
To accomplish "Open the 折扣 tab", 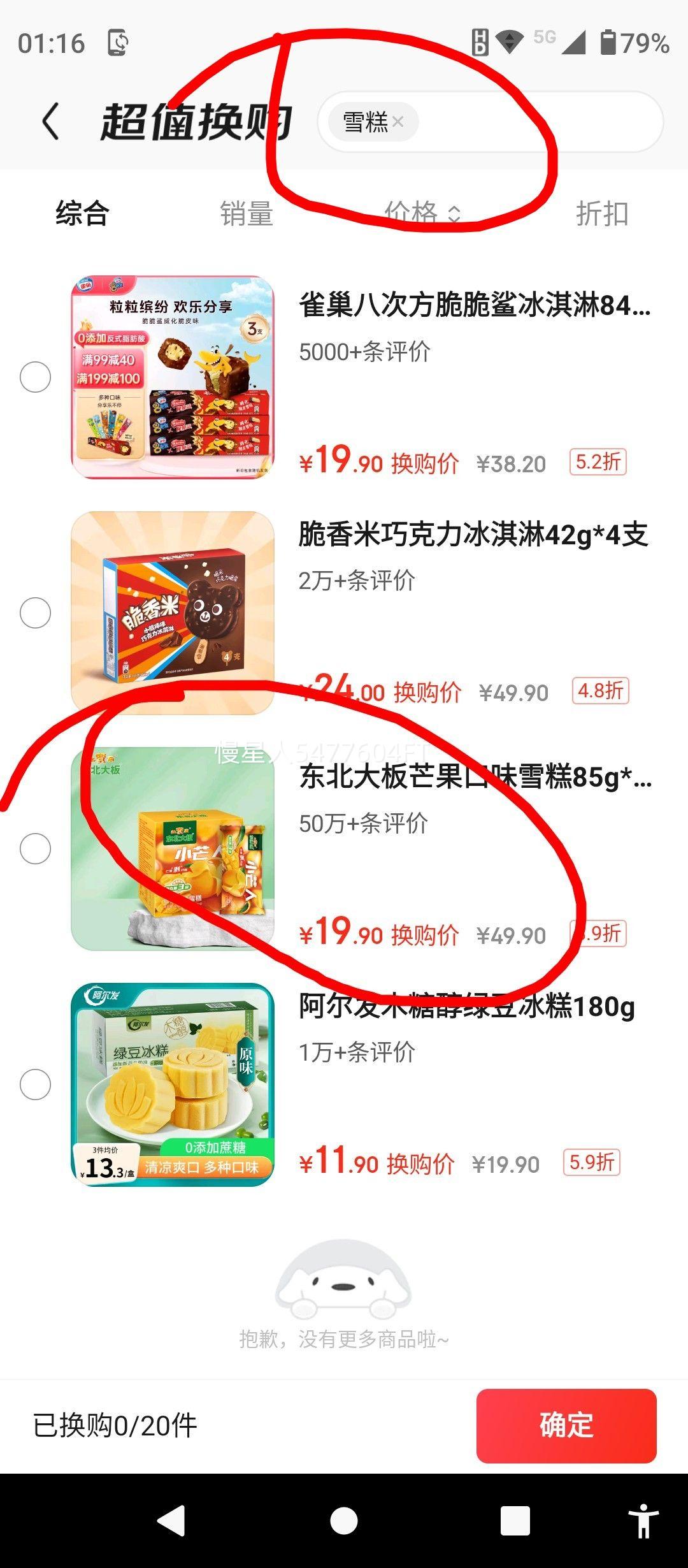I will (x=601, y=214).
